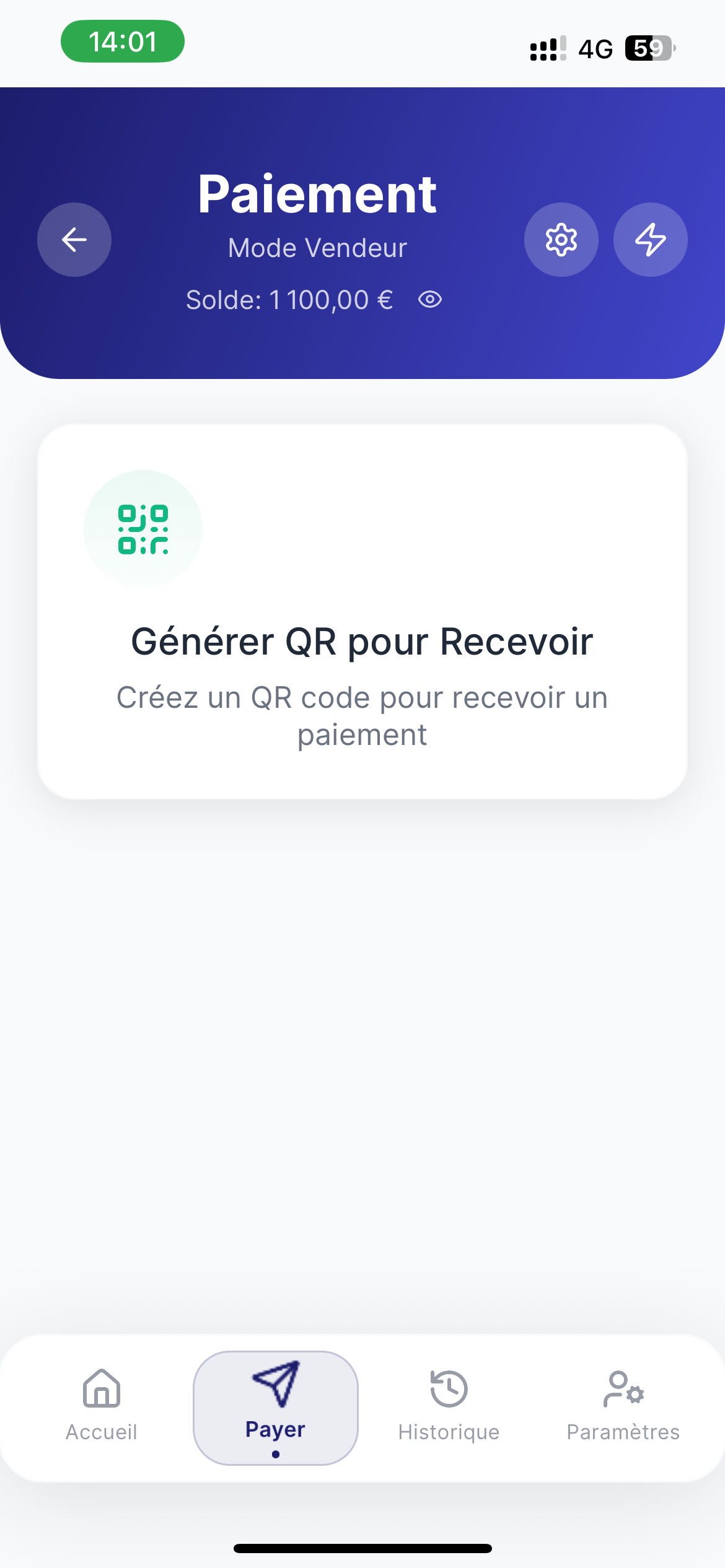Screen dimensions: 725x1568
Task: Switch to the Accueil tab
Action: (102, 1407)
